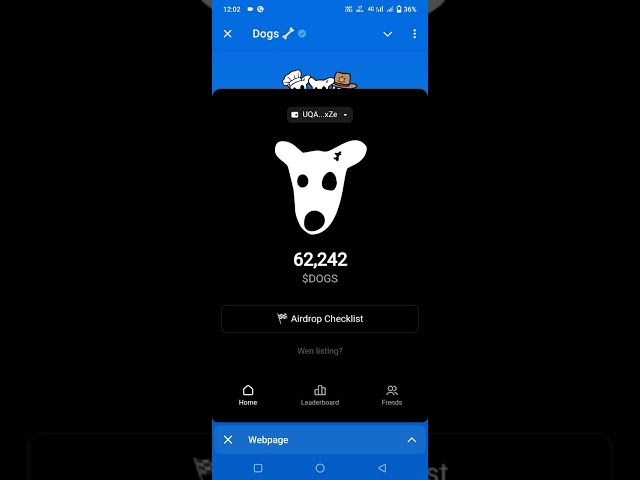This screenshot has width=640, height=480.
Task: Close the Dogs mini app
Action: click(228, 34)
